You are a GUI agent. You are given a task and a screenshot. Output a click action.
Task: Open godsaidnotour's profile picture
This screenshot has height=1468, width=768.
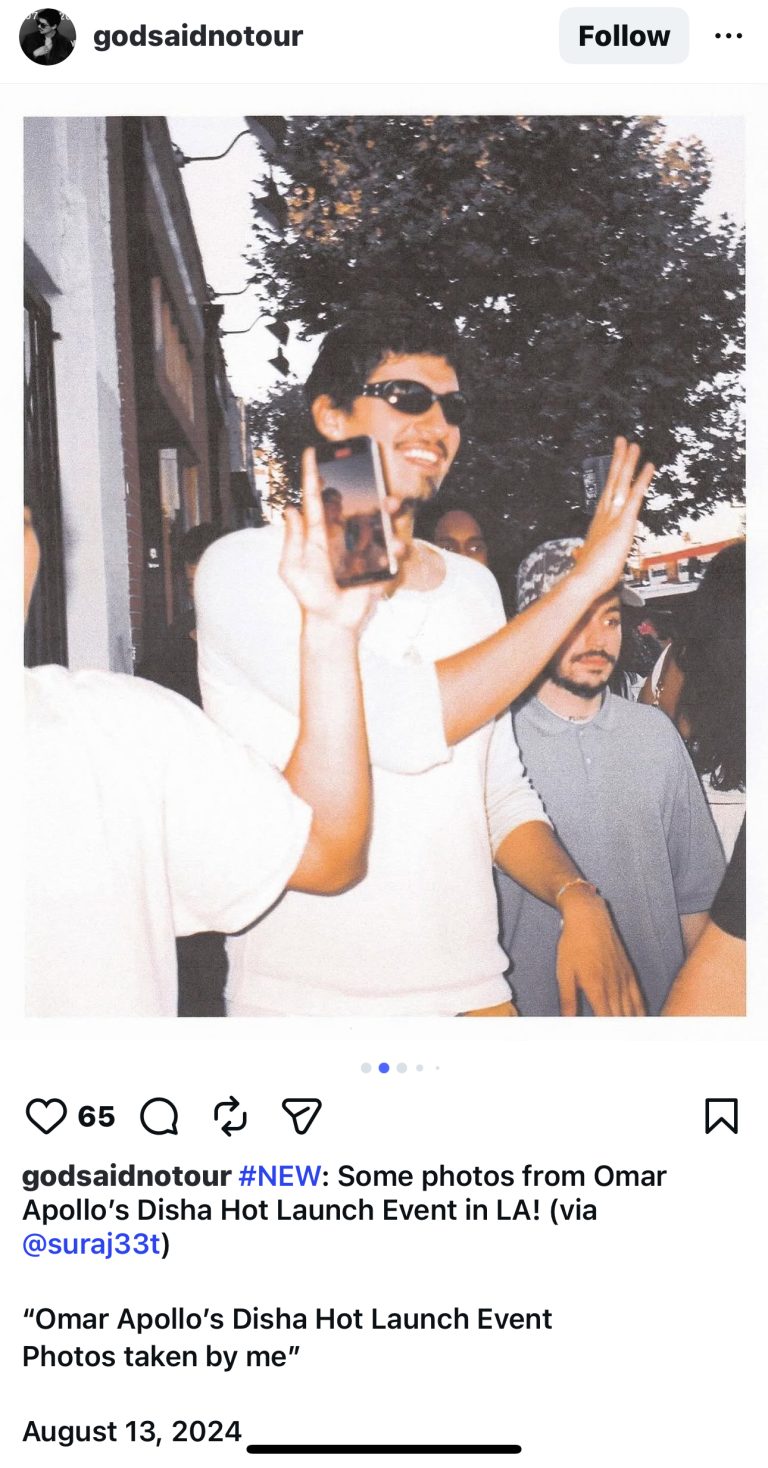pyautogui.click(x=47, y=37)
